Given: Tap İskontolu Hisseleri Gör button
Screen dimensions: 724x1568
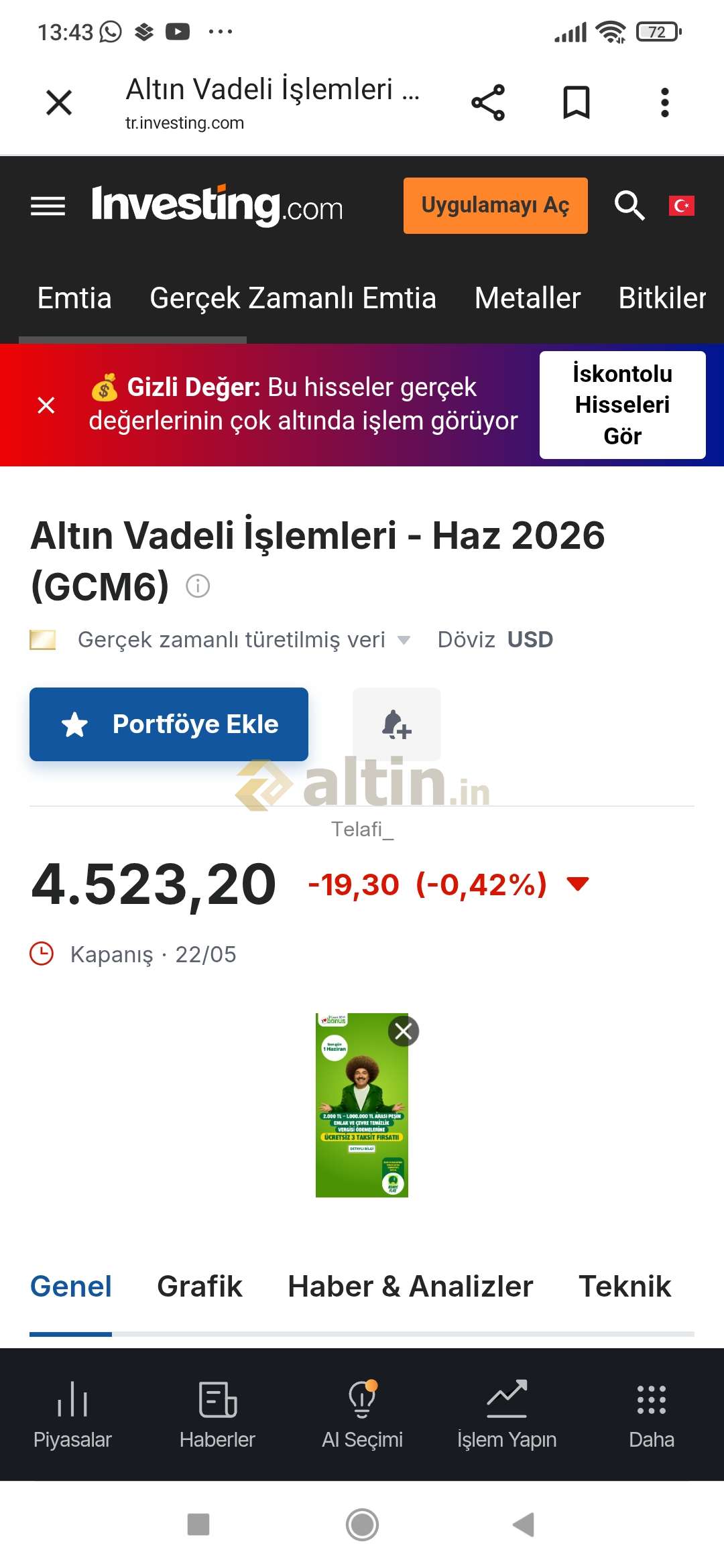Looking at the screenshot, I should pyautogui.click(x=623, y=405).
